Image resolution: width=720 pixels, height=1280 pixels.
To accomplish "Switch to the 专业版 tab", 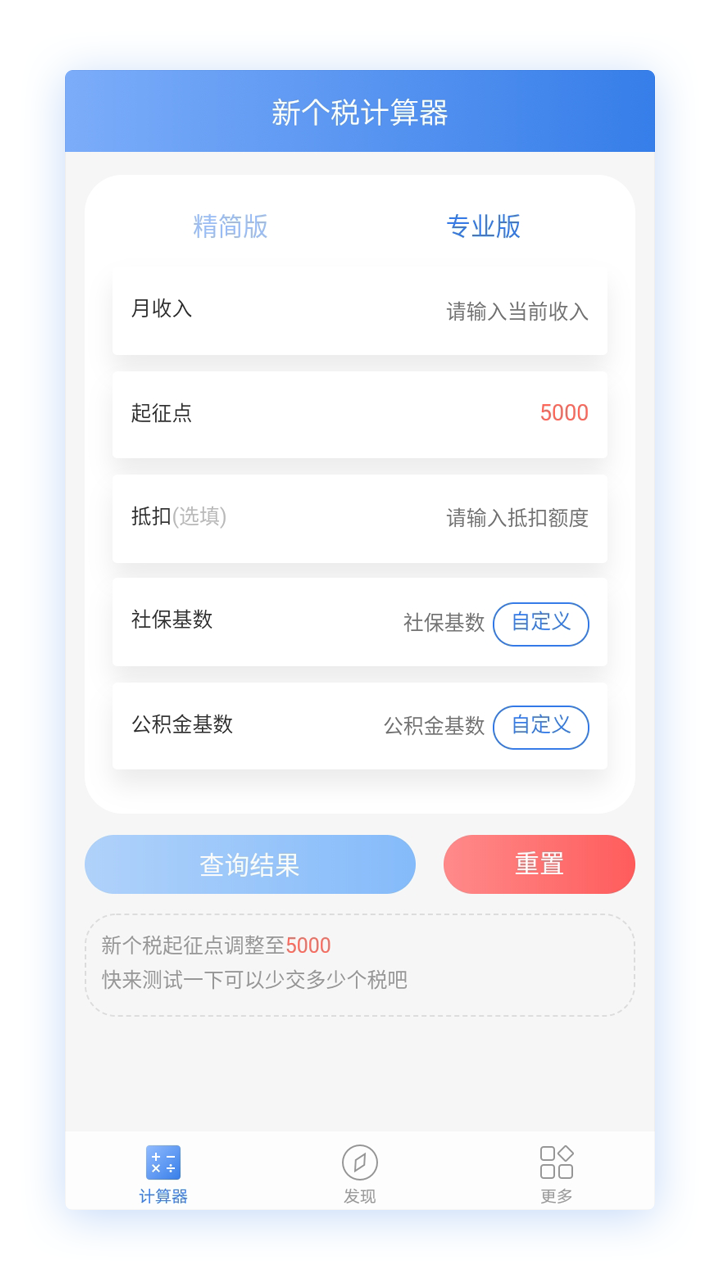I will (x=483, y=226).
